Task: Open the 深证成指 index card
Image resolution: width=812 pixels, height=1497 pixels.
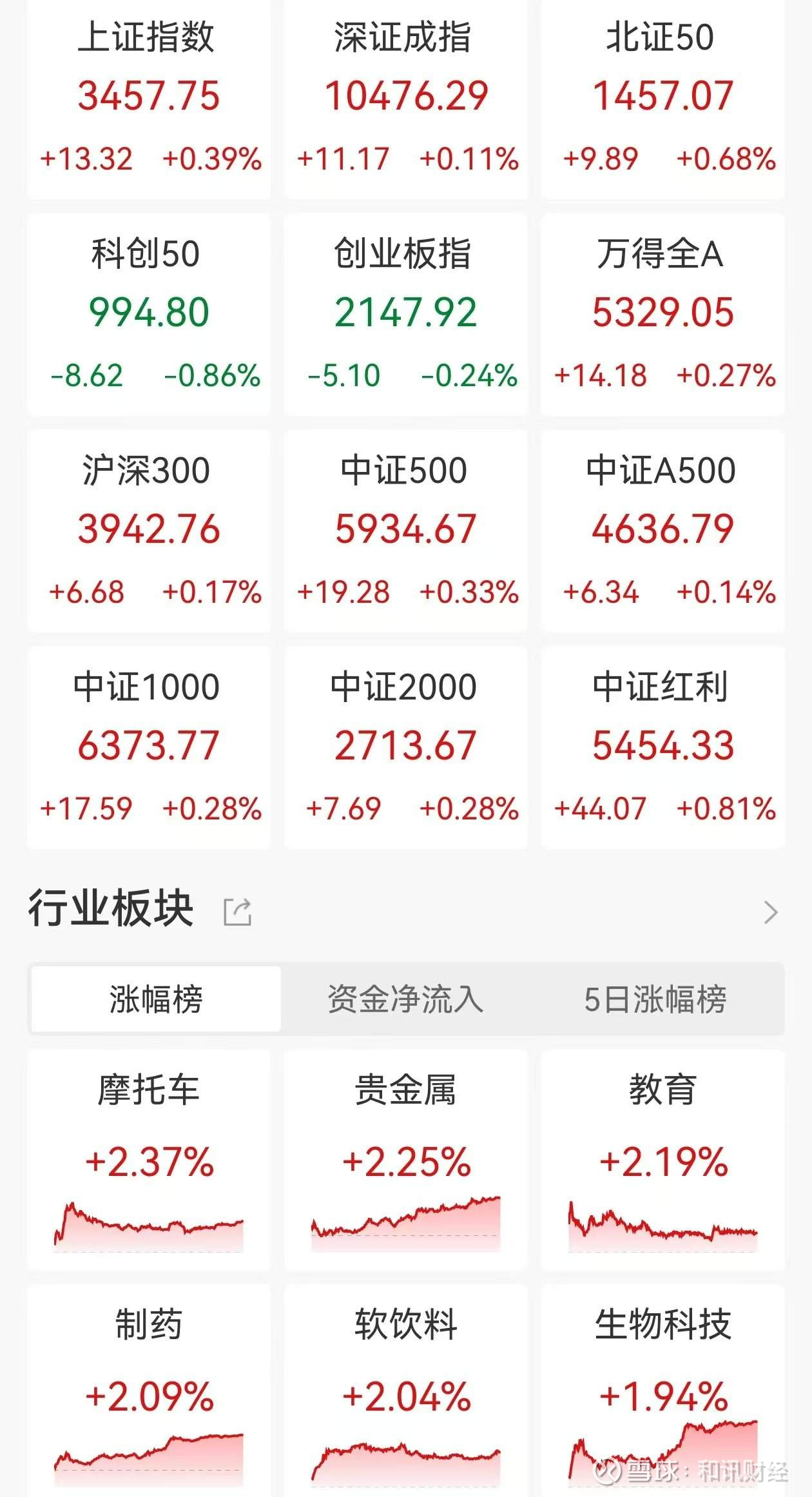Action: (x=406, y=99)
